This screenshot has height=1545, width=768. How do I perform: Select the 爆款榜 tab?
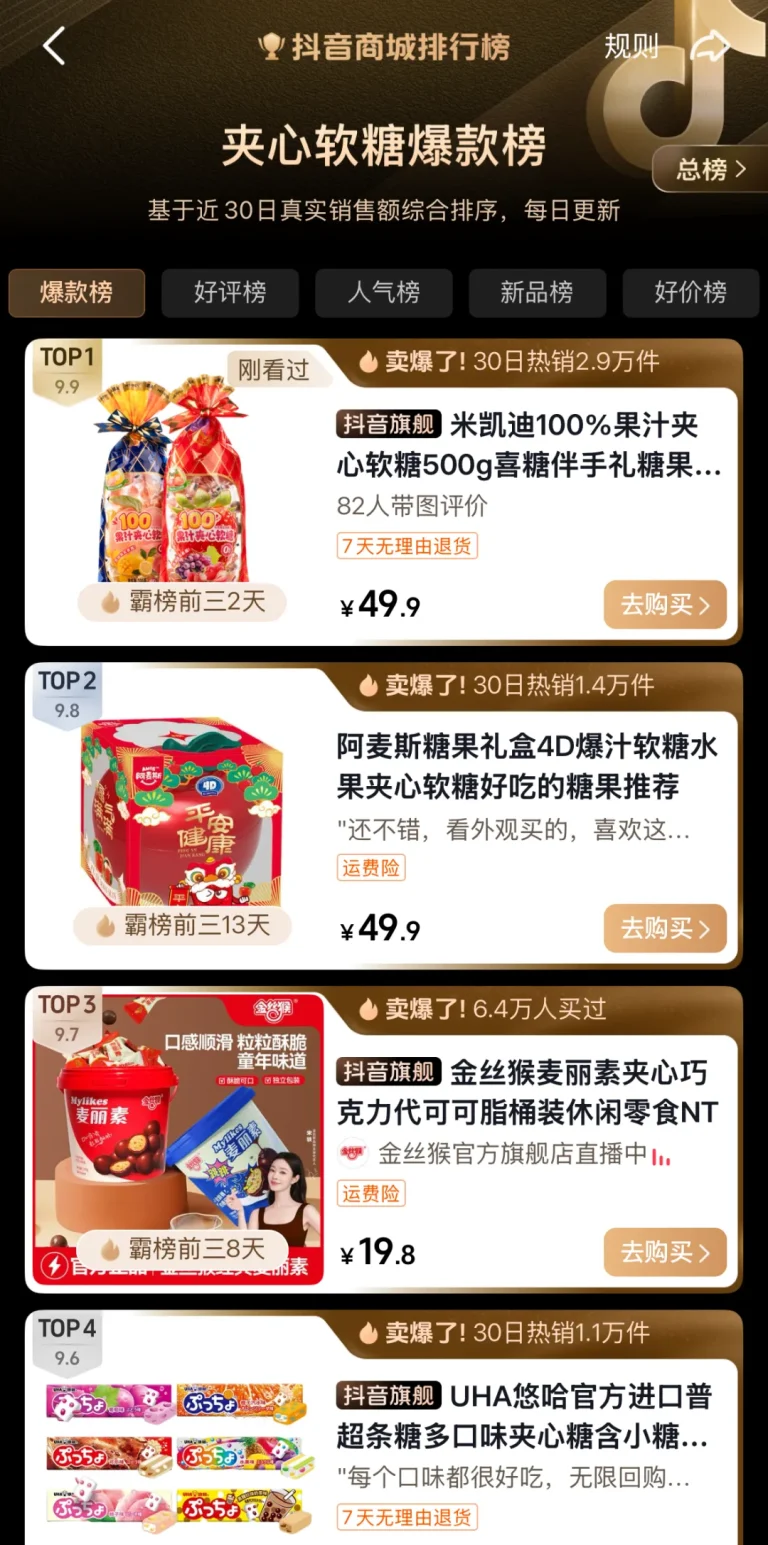pos(77,293)
